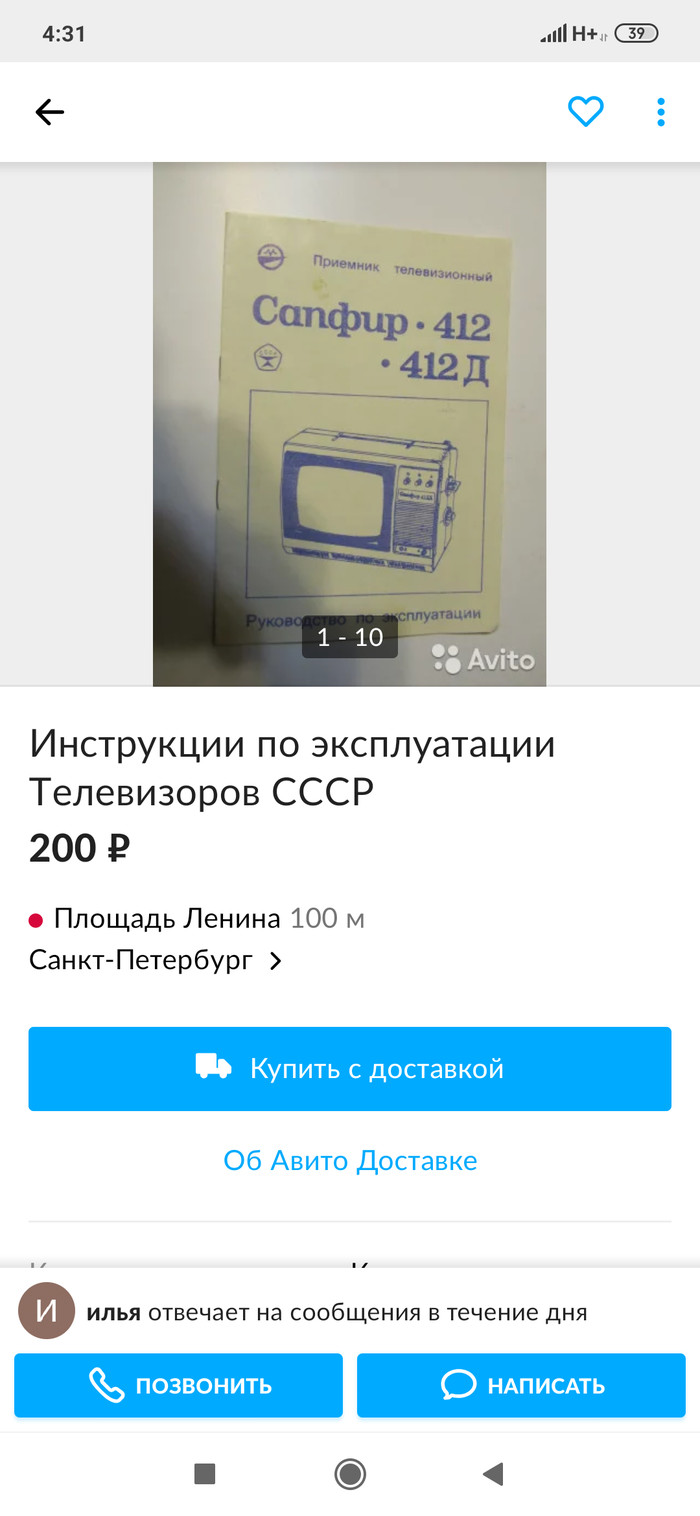Go back using the top arrow
The width and height of the screenshot is (700, 1516).
point(49,112)
